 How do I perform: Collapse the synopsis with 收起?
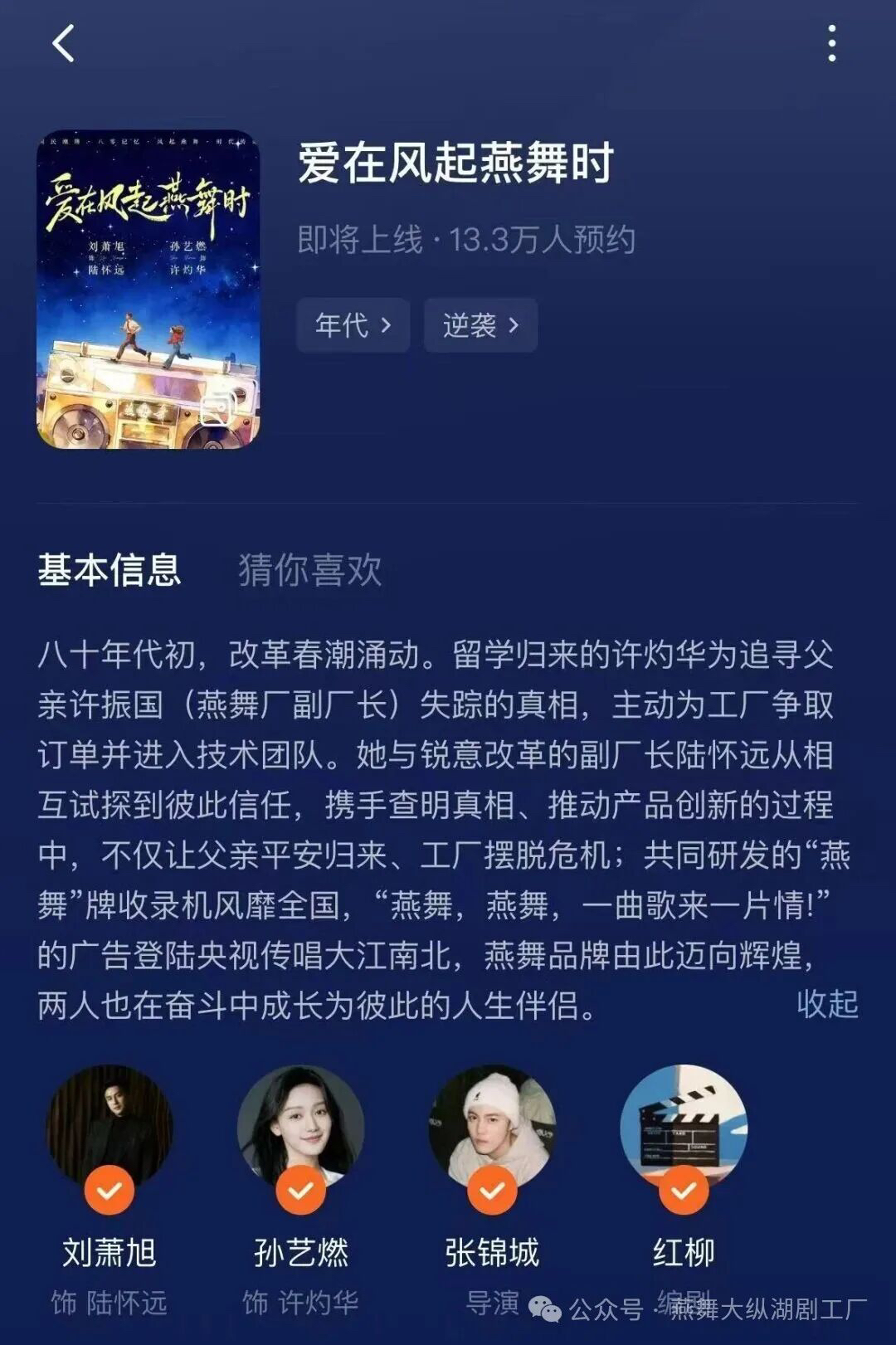click(x=826, y=1004)
